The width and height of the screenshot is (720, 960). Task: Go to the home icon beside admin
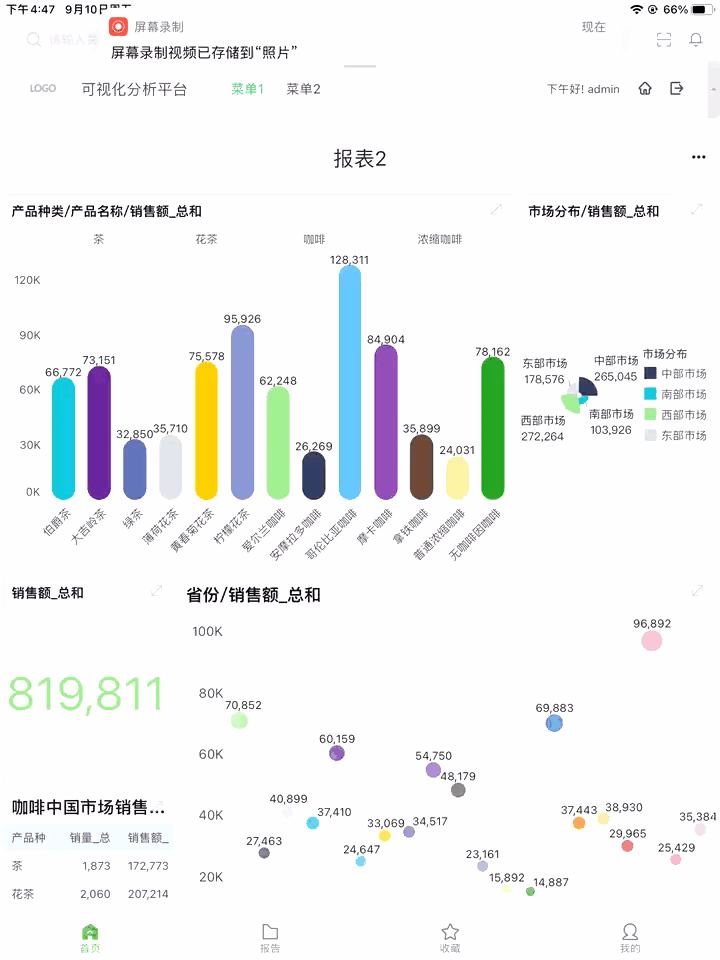pos(646,89)
